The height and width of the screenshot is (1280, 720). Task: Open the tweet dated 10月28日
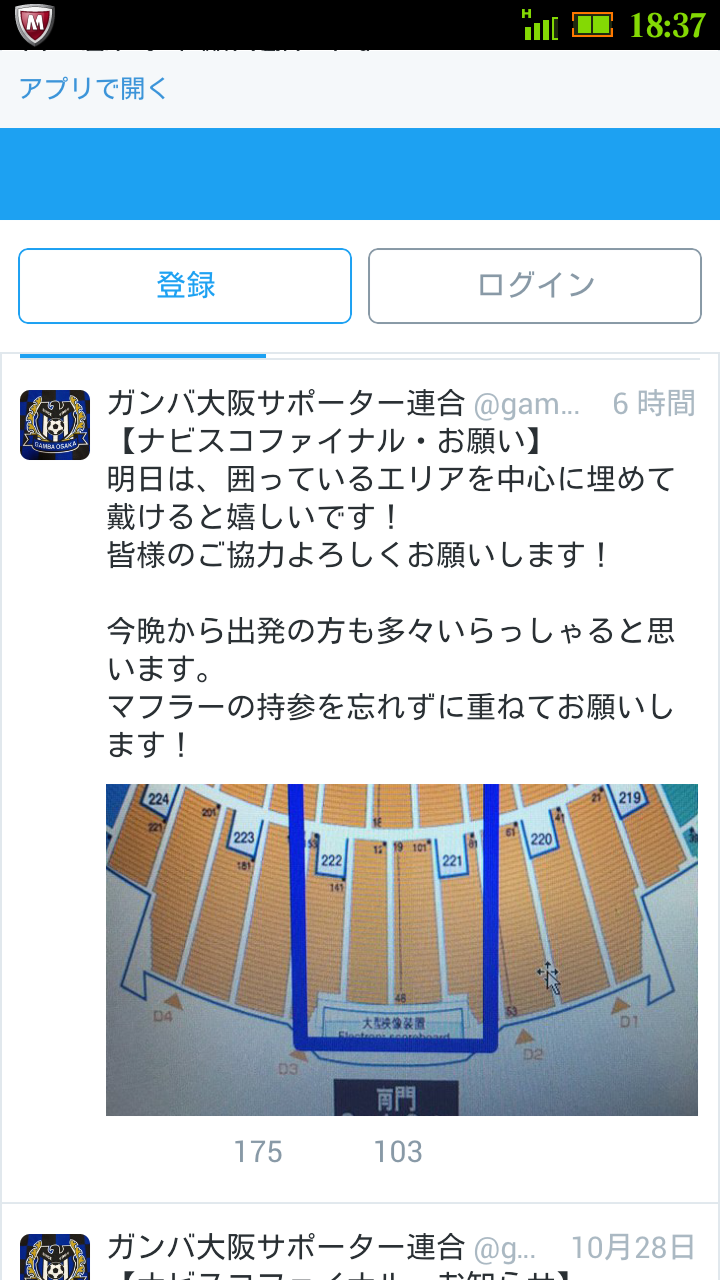point(632,1247)
